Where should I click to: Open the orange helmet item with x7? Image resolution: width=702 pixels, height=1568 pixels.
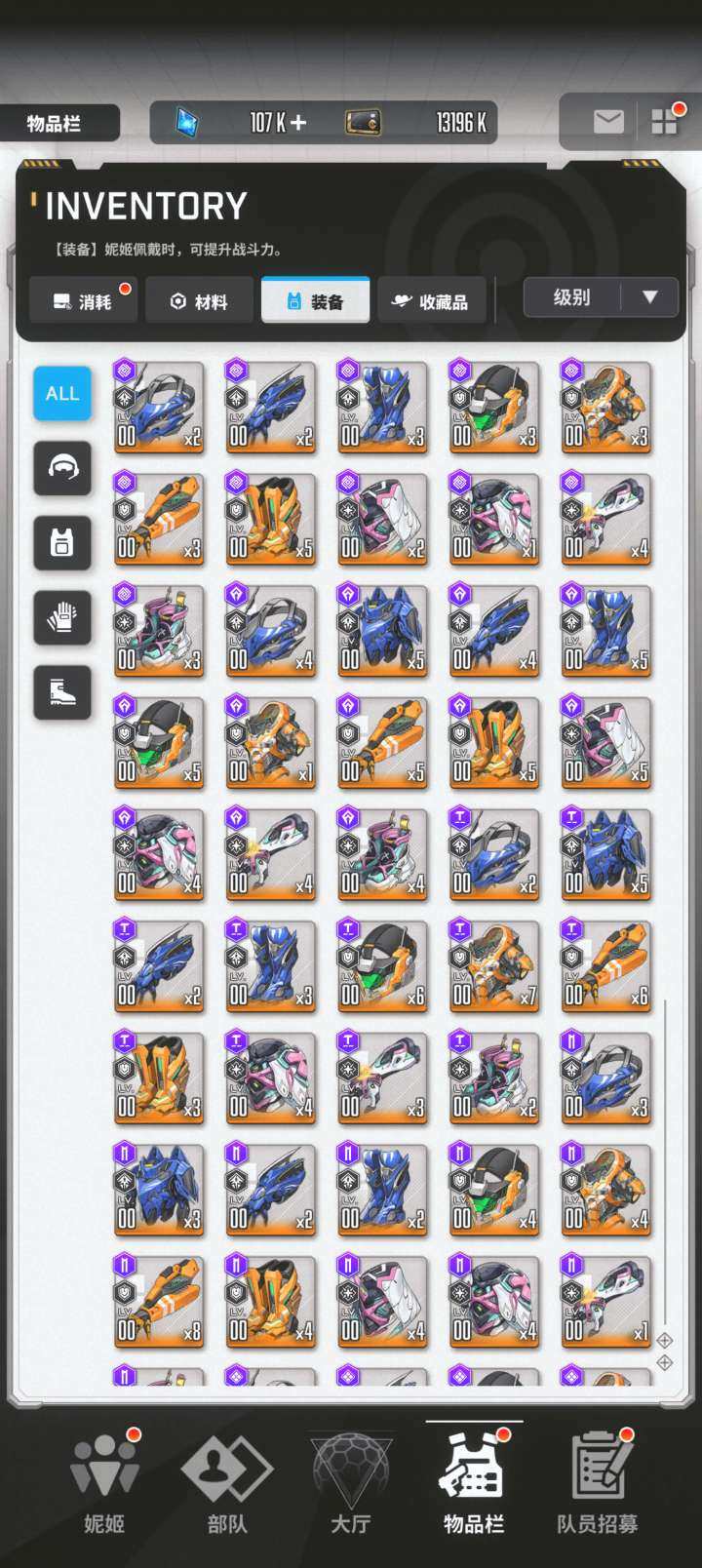494,966
